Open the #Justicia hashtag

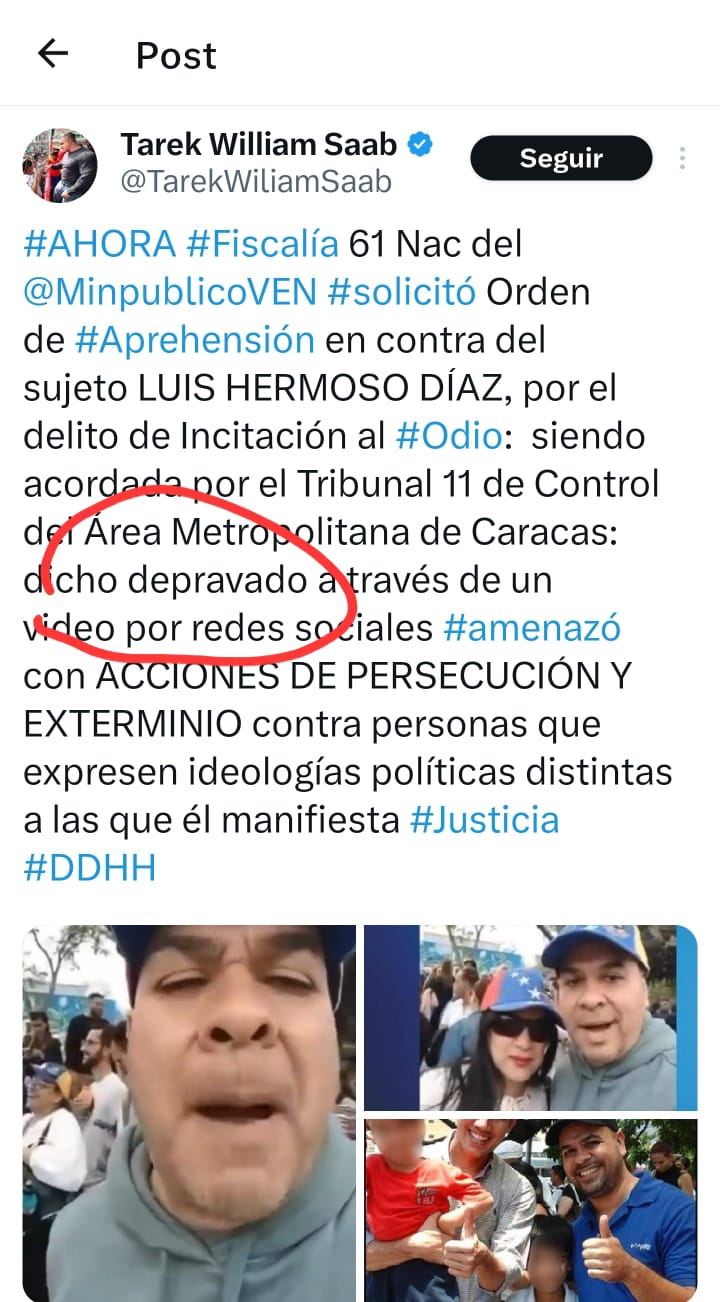point(485,820)
